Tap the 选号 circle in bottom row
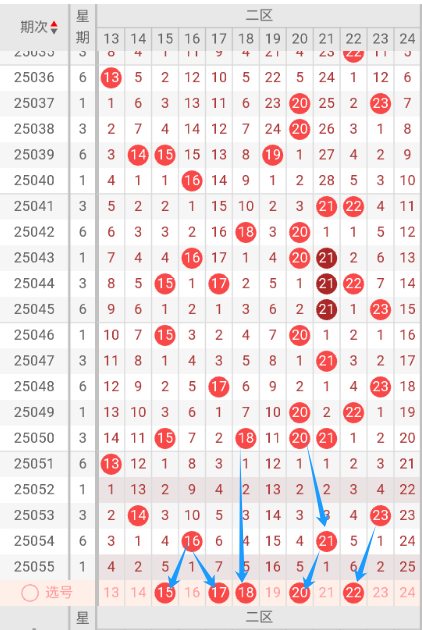The image size is (422, 630). 30,593
